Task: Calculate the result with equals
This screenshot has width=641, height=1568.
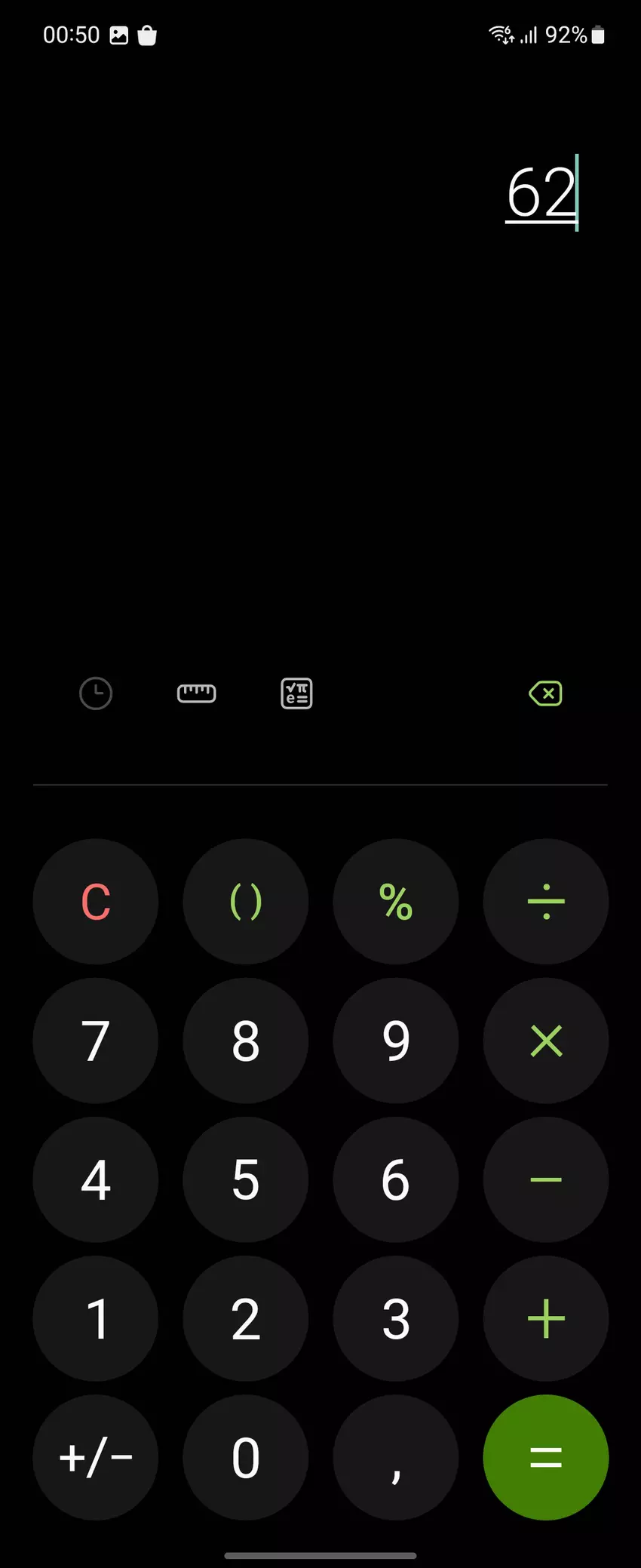Action: 546,1457
